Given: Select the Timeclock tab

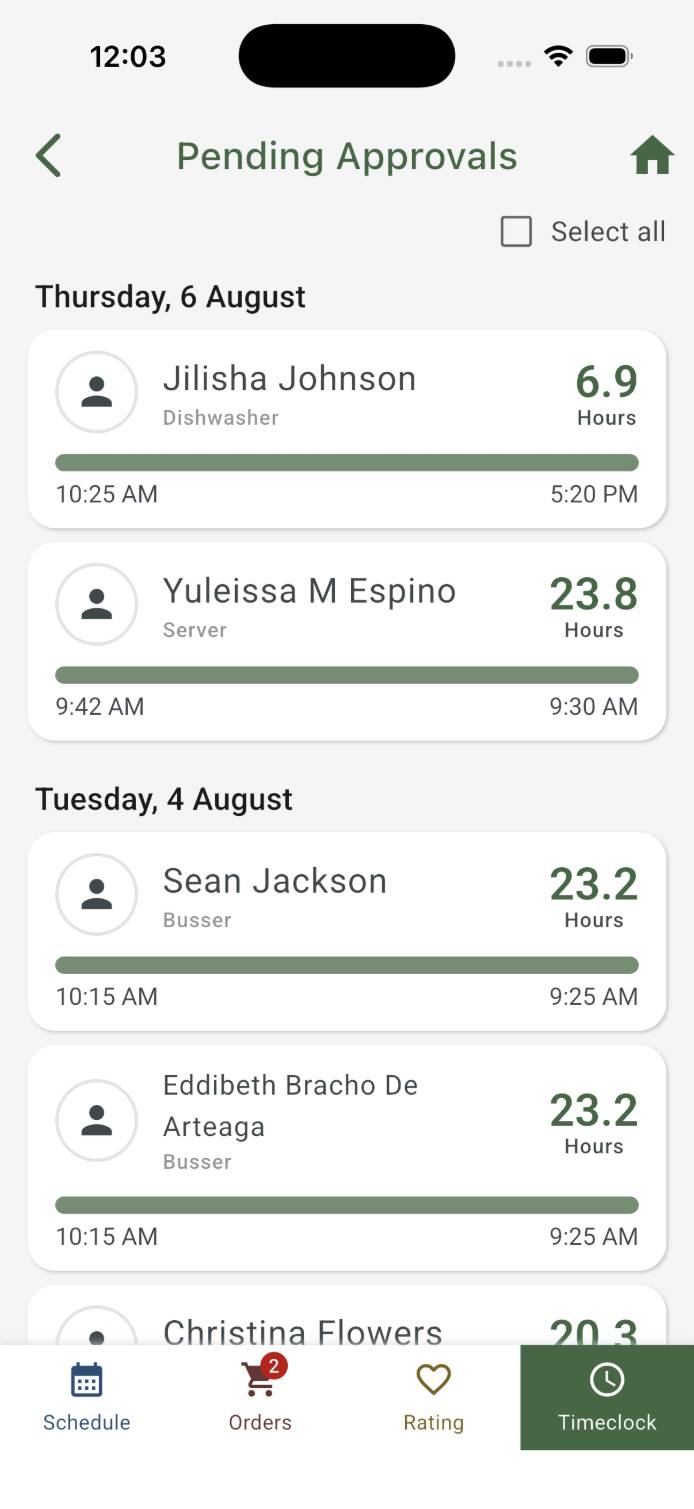Looking at the screenshot, I should click(x=607, y=1397).
